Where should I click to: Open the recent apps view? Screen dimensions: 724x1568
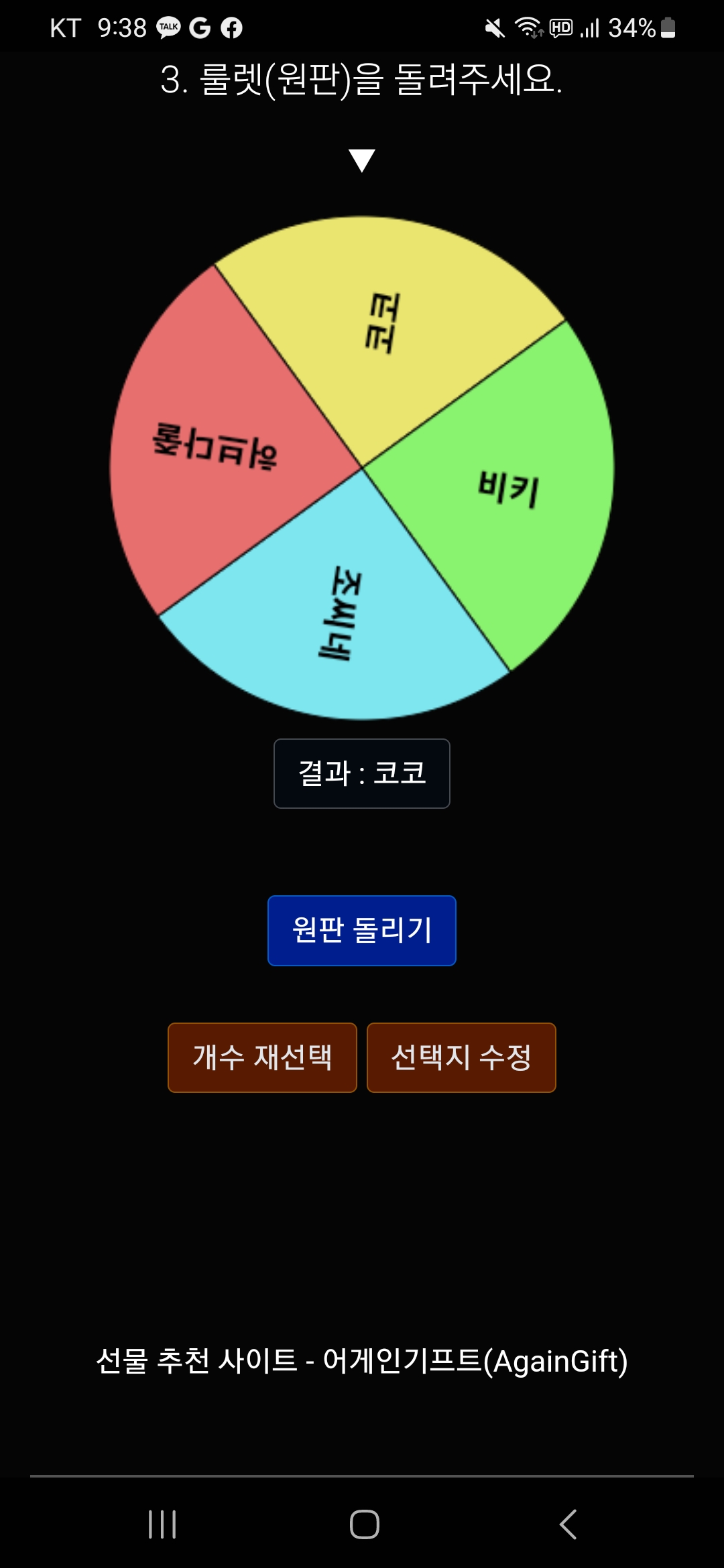click(162, 1524)
